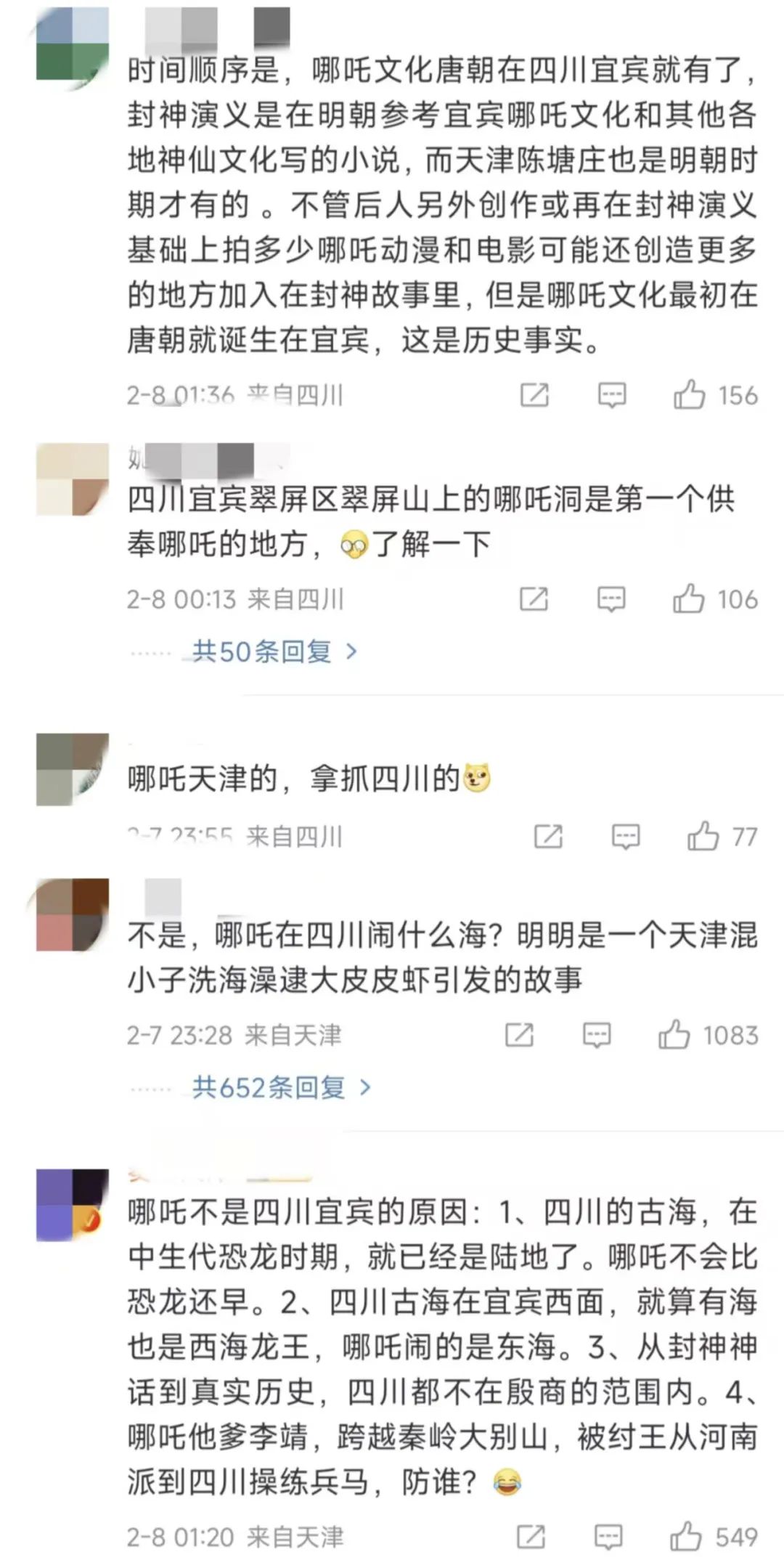The height and width of the screenshot is (1568, 784).
Task: Share the comment posted 2-8 01:20
Action: [x=531, y=1537]
